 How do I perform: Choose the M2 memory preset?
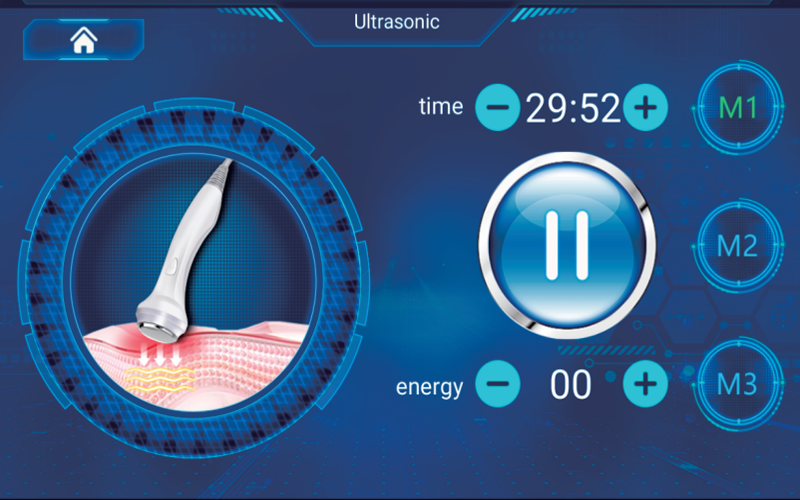(x=738, y=246)
